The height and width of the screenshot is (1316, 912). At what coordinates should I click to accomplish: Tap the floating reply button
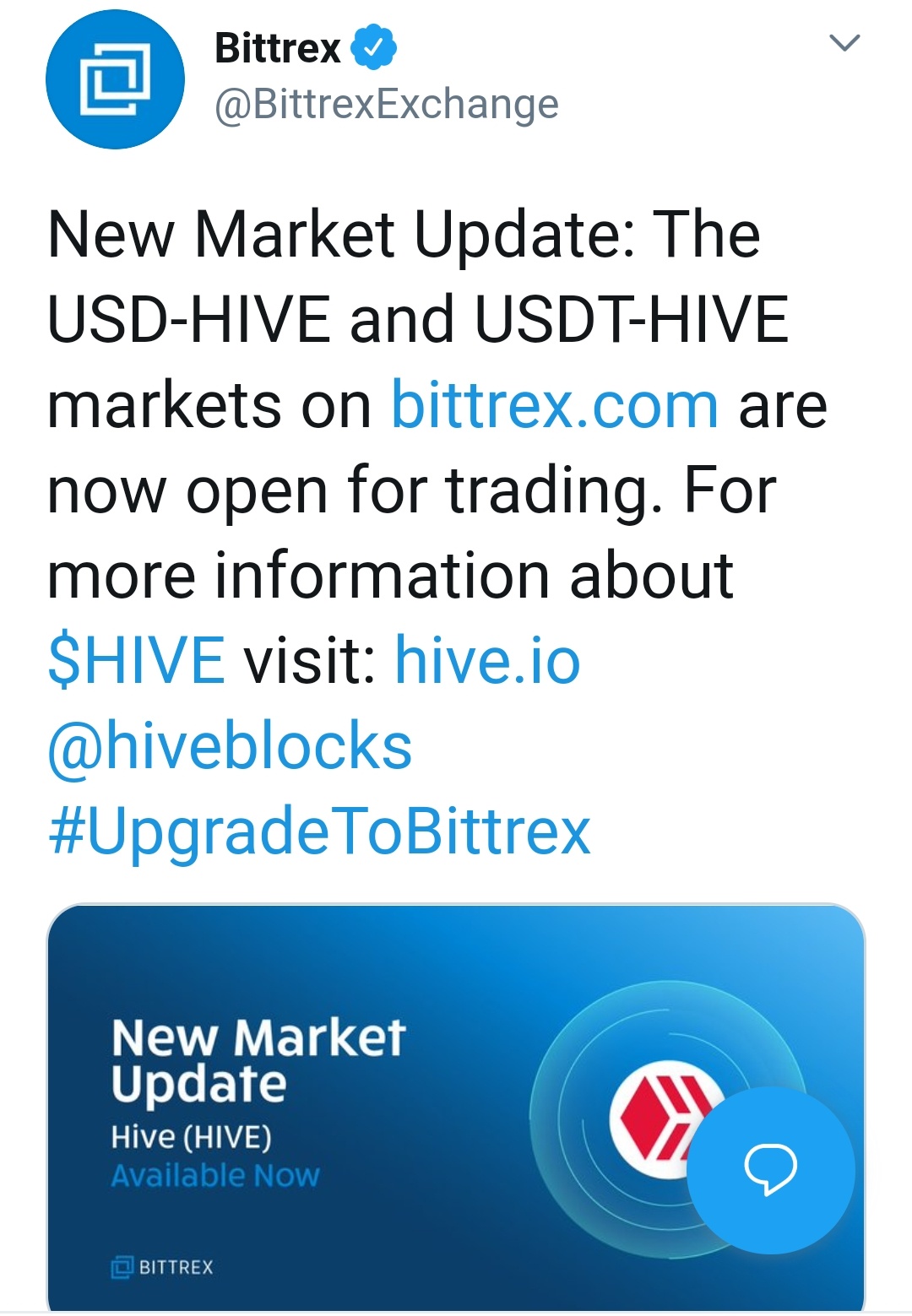point(770,1169)
